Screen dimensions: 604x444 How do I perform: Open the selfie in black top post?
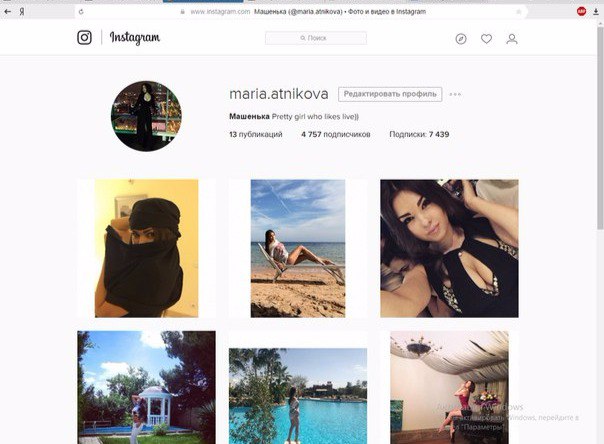449,248
